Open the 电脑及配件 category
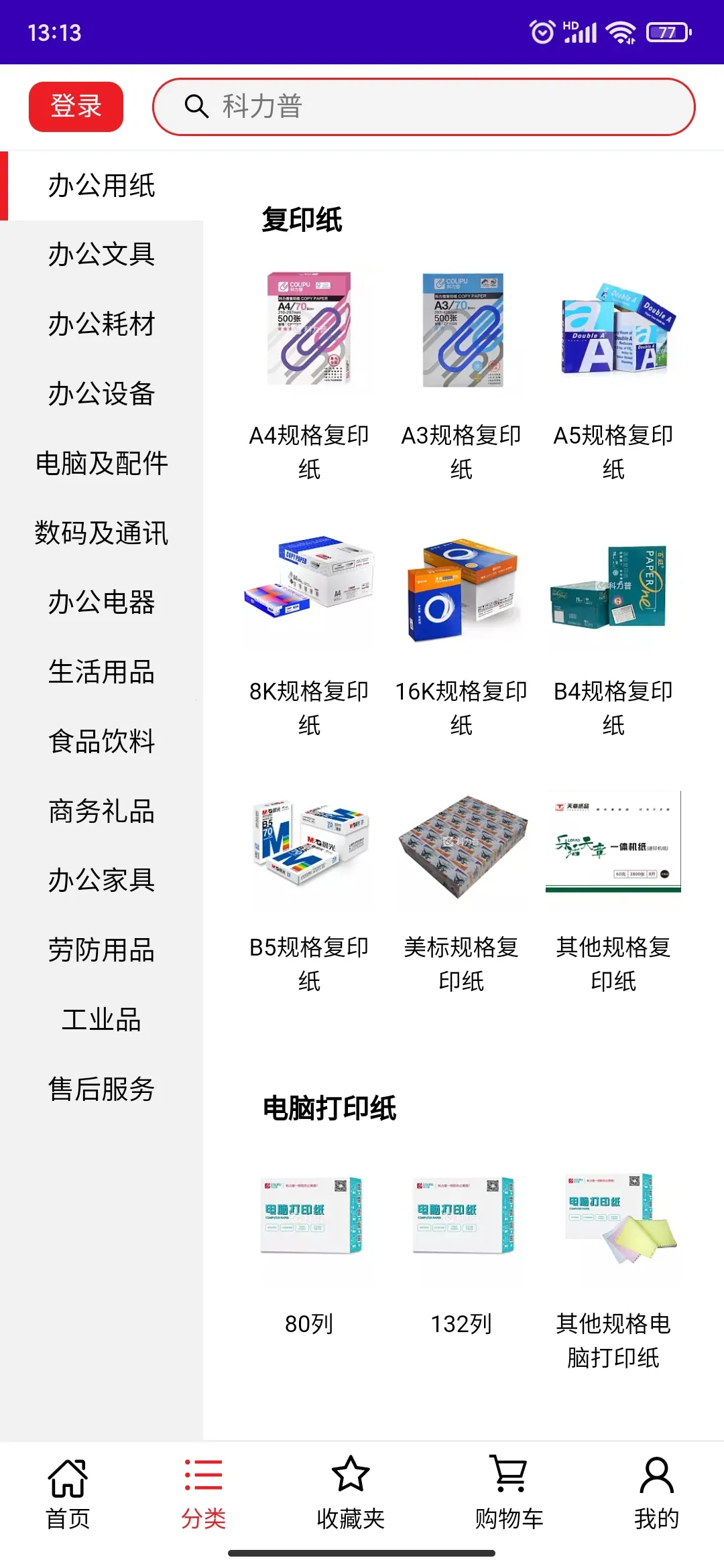 point(101,464)
